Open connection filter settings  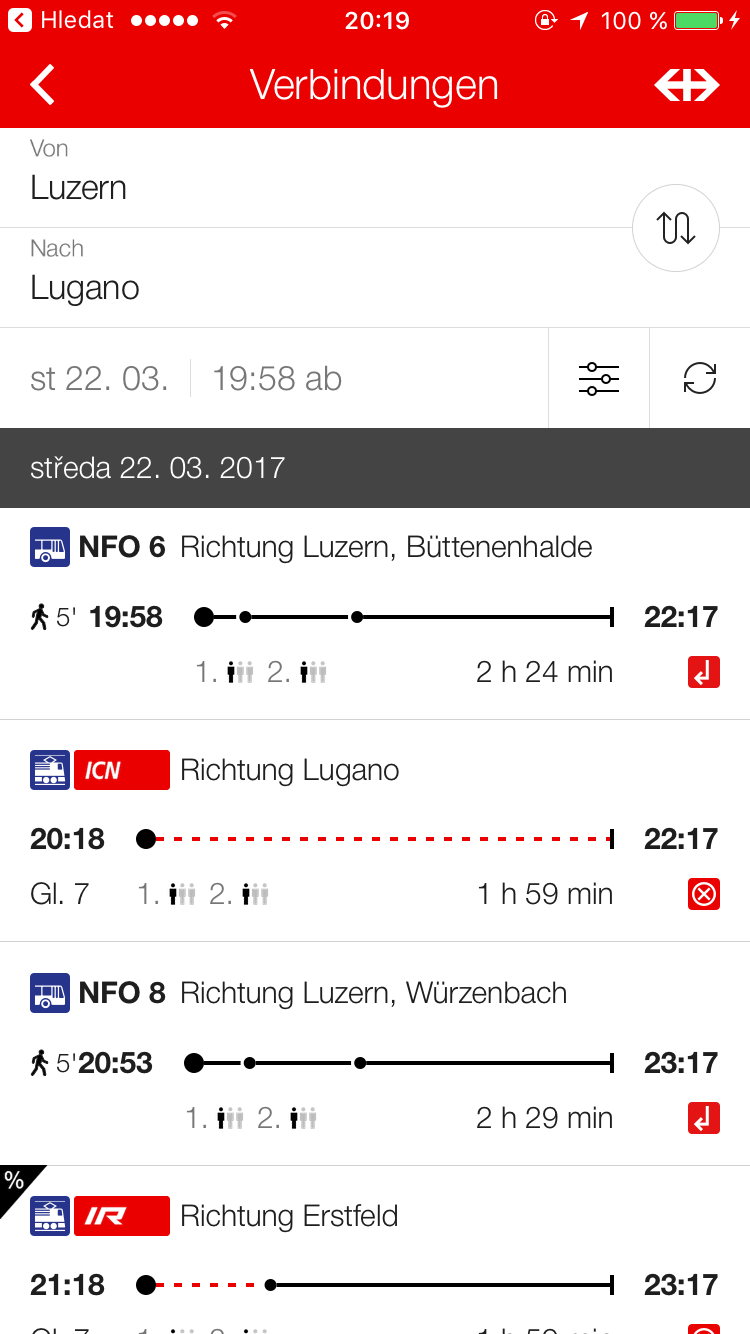[599, 378]
